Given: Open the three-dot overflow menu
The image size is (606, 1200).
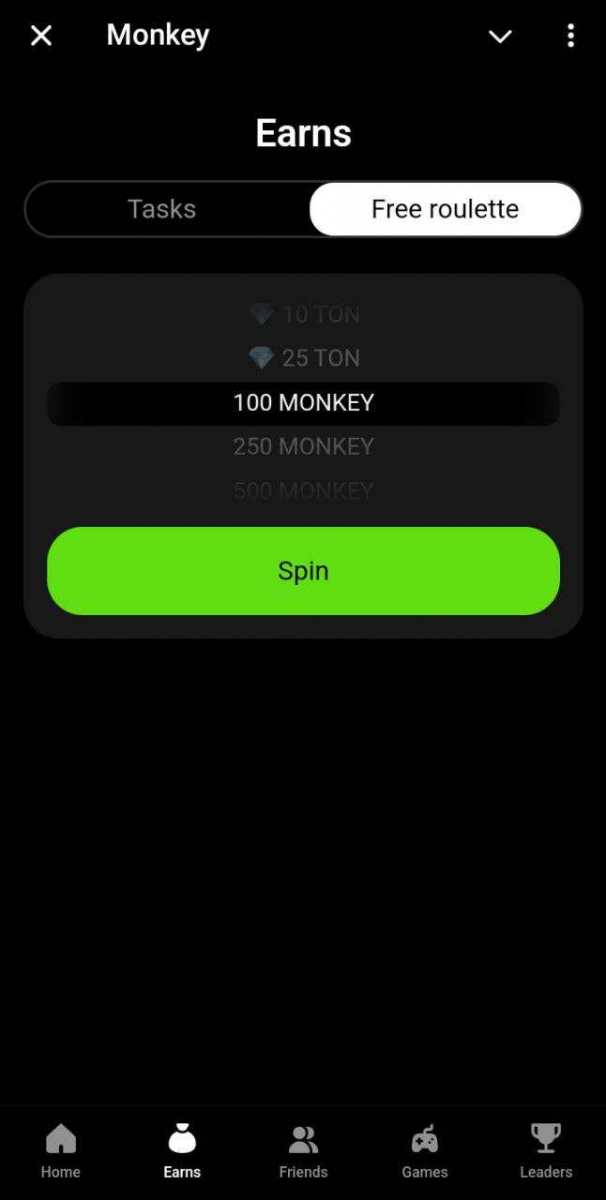Looking at the screenshot, I should (x=570, y=36).
